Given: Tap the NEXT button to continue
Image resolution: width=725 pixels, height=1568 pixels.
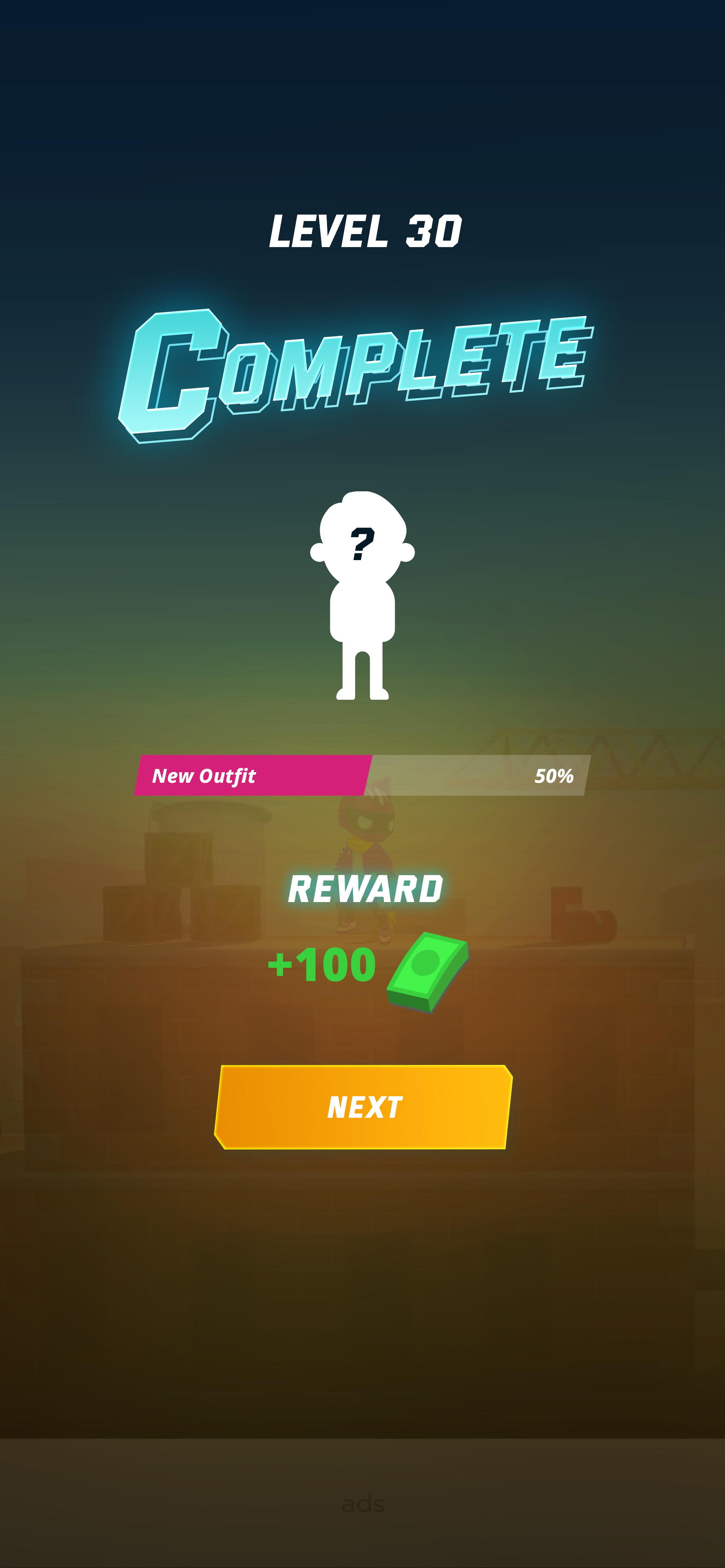Looking at the screenshot, I should tap(363, 1107).
